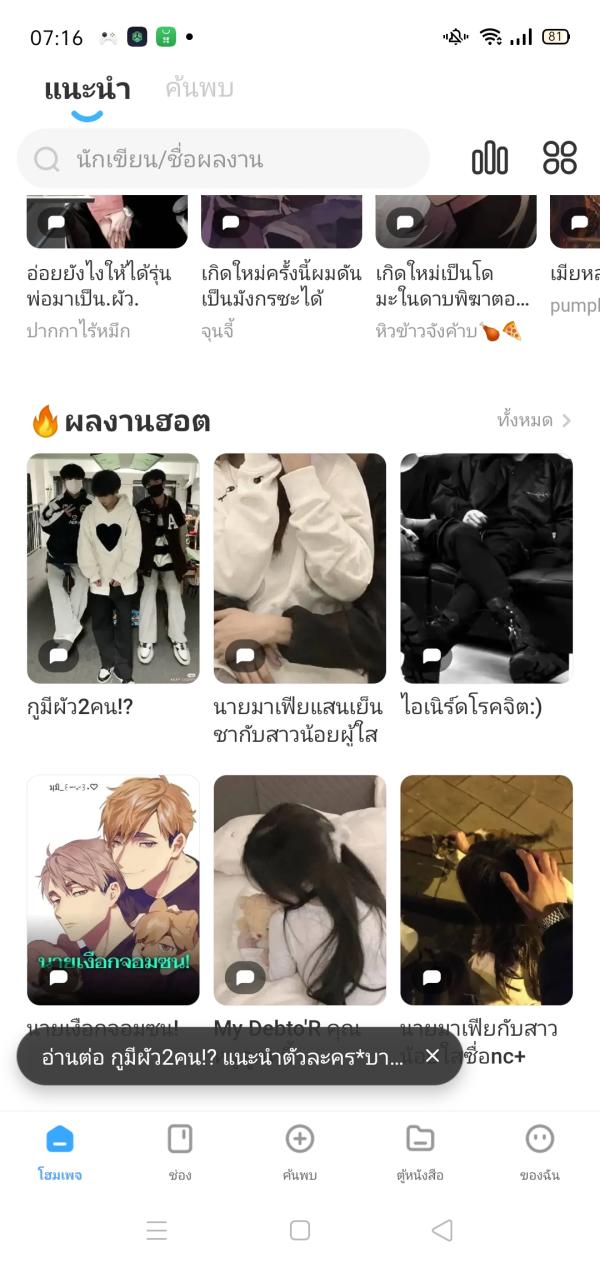Screen dimensions: 600x1267
Task: Go to the ของฉัน profile tab
Action: 540,1151
